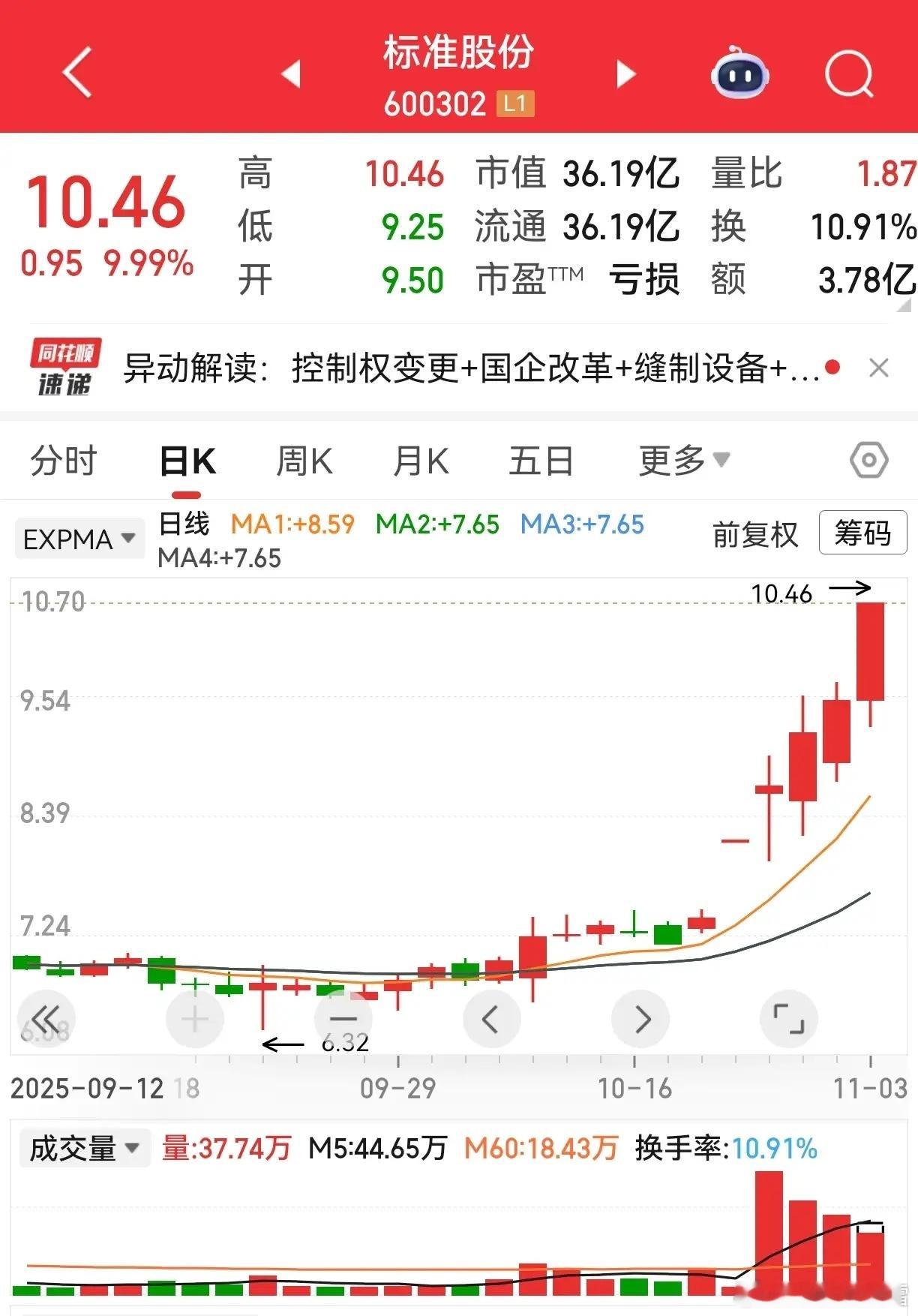Switch to previous stock with left arrow

pyautogui.click(x=291, y=75)
